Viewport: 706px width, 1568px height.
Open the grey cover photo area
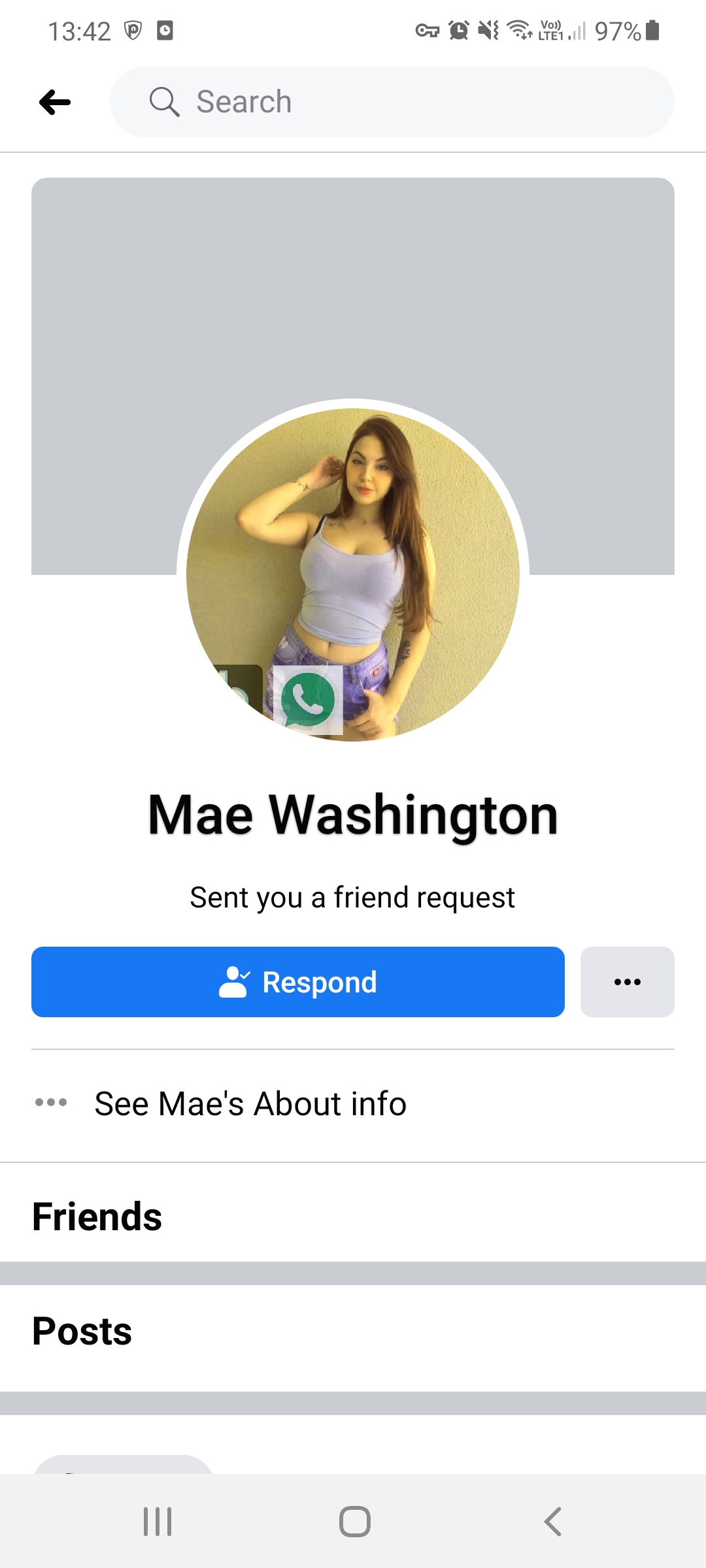353,287
